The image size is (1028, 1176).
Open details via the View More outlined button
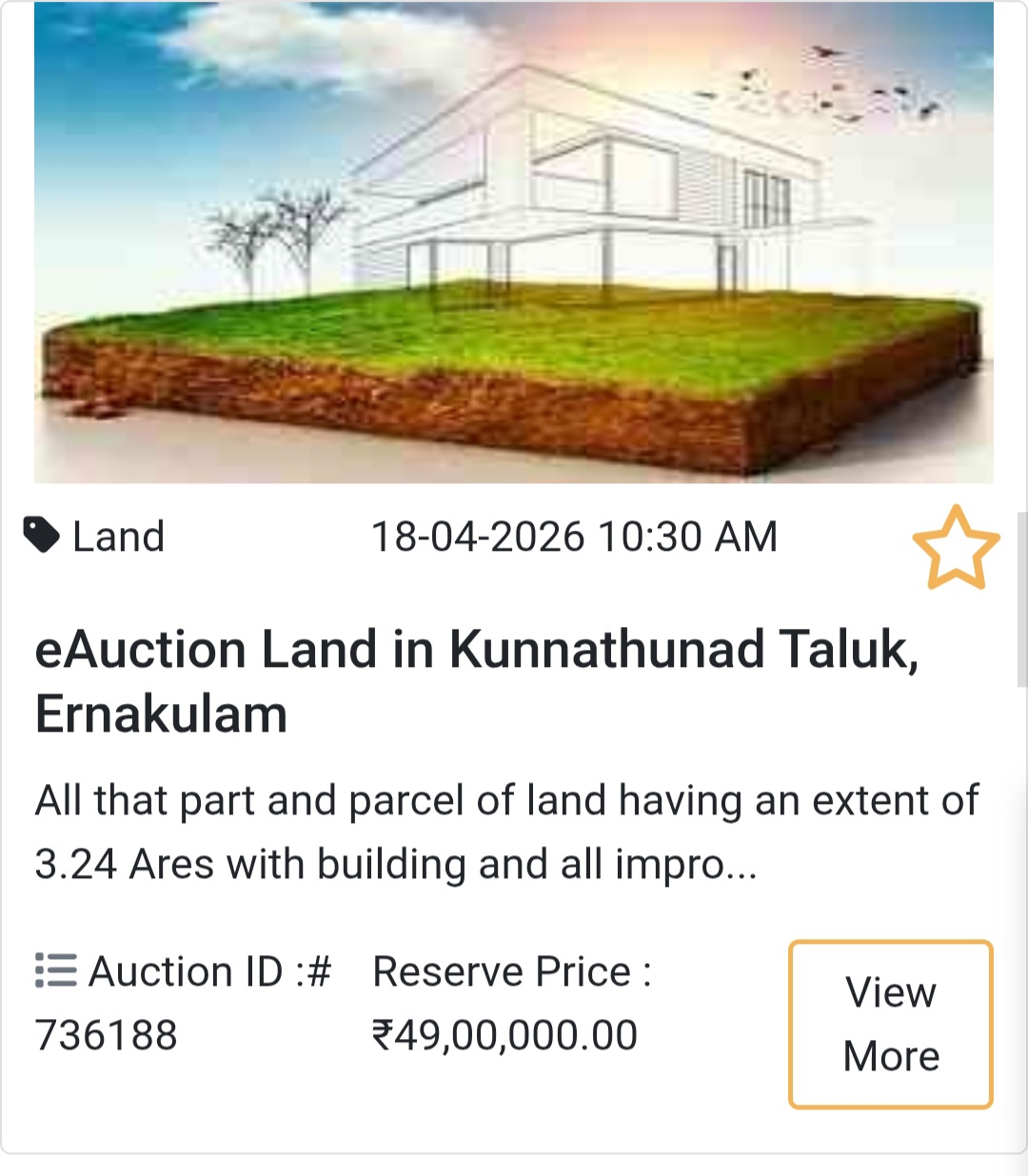click(x=889, y=1023)
